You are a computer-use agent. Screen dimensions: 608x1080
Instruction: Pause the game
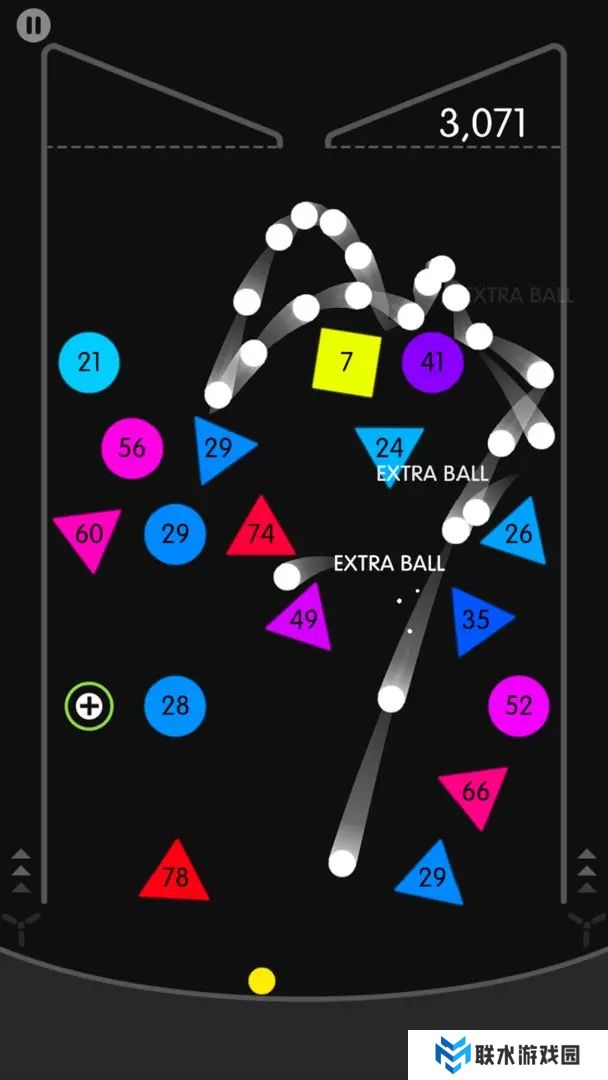[33, 25]
